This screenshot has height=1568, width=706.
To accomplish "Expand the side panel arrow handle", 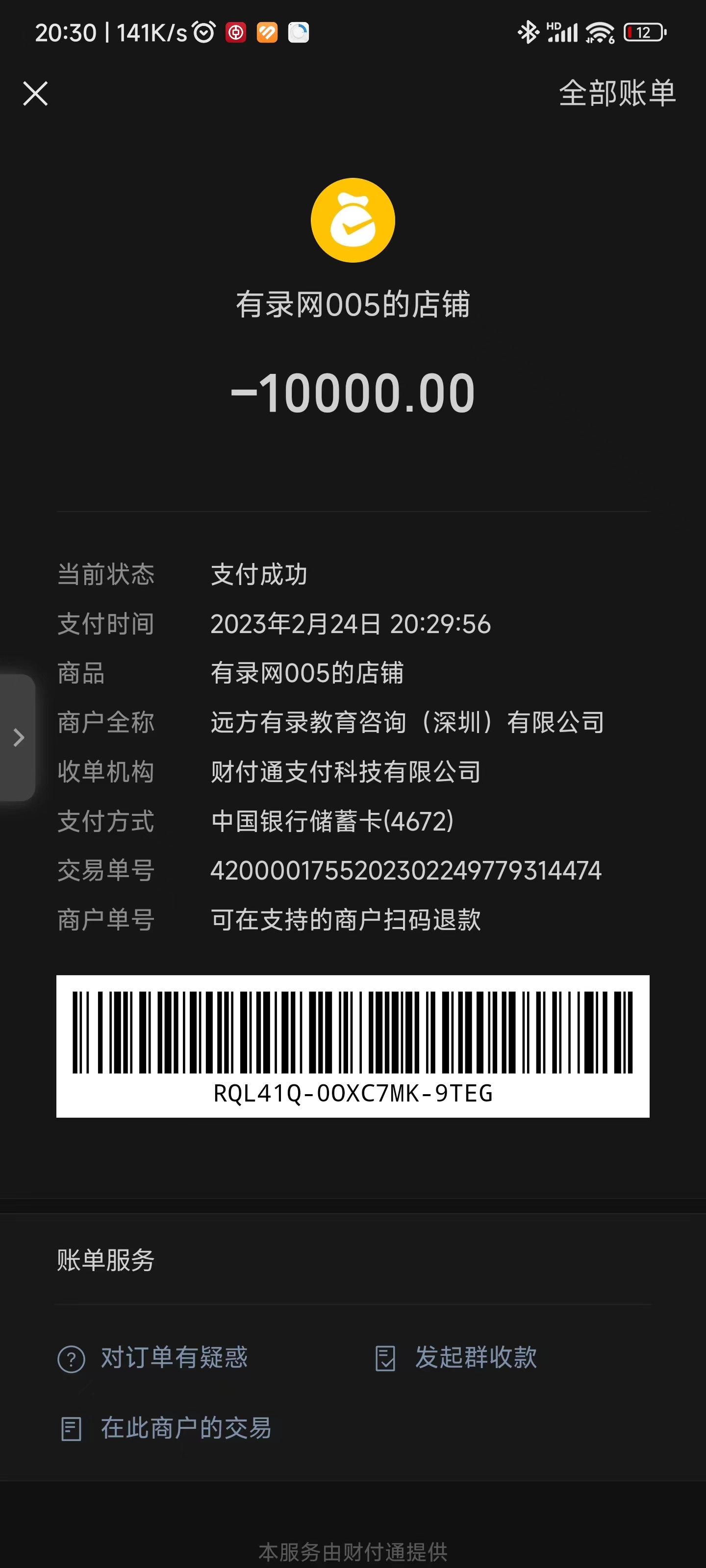I will point(18,737).
